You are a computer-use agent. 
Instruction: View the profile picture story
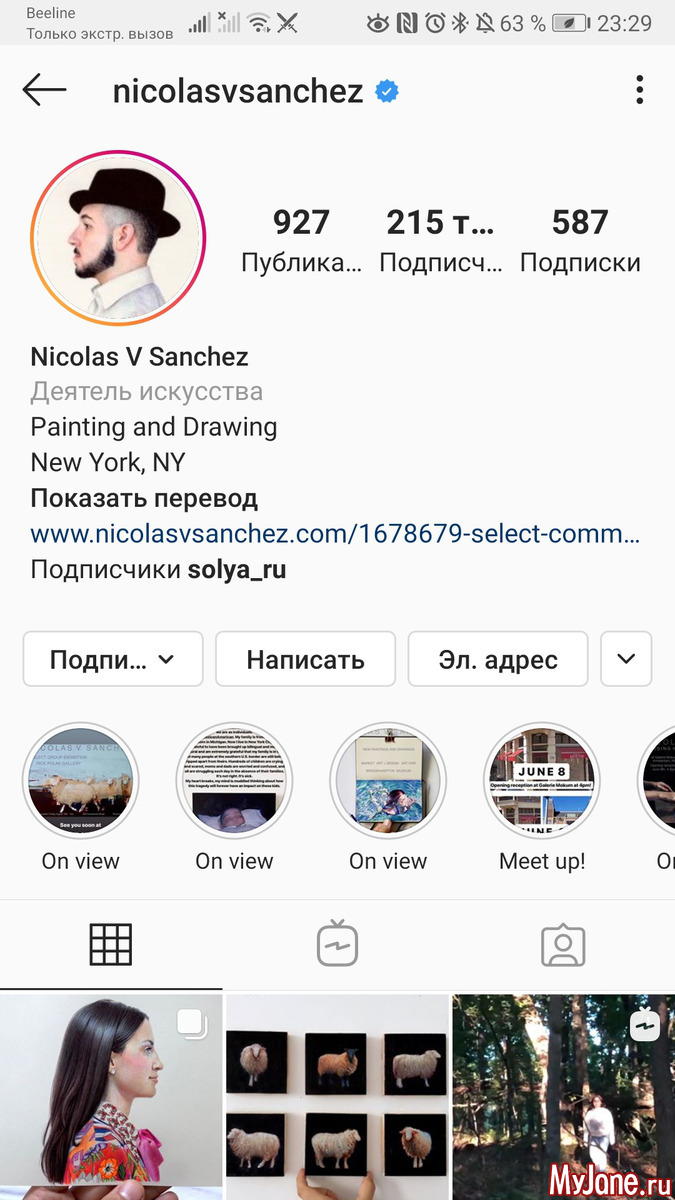[118, 238]
